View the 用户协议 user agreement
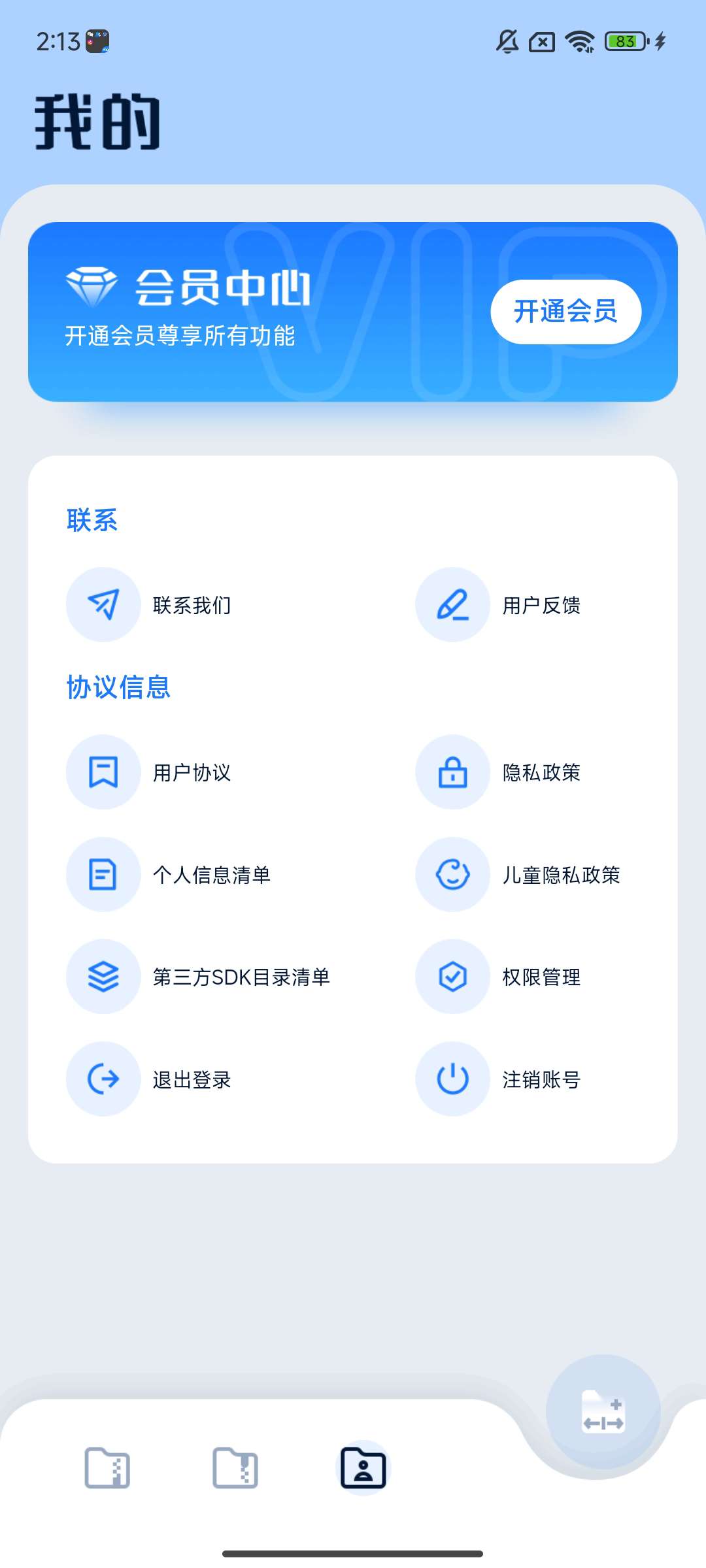Viewport: 706px width, 1568px height. pos(150,772)
